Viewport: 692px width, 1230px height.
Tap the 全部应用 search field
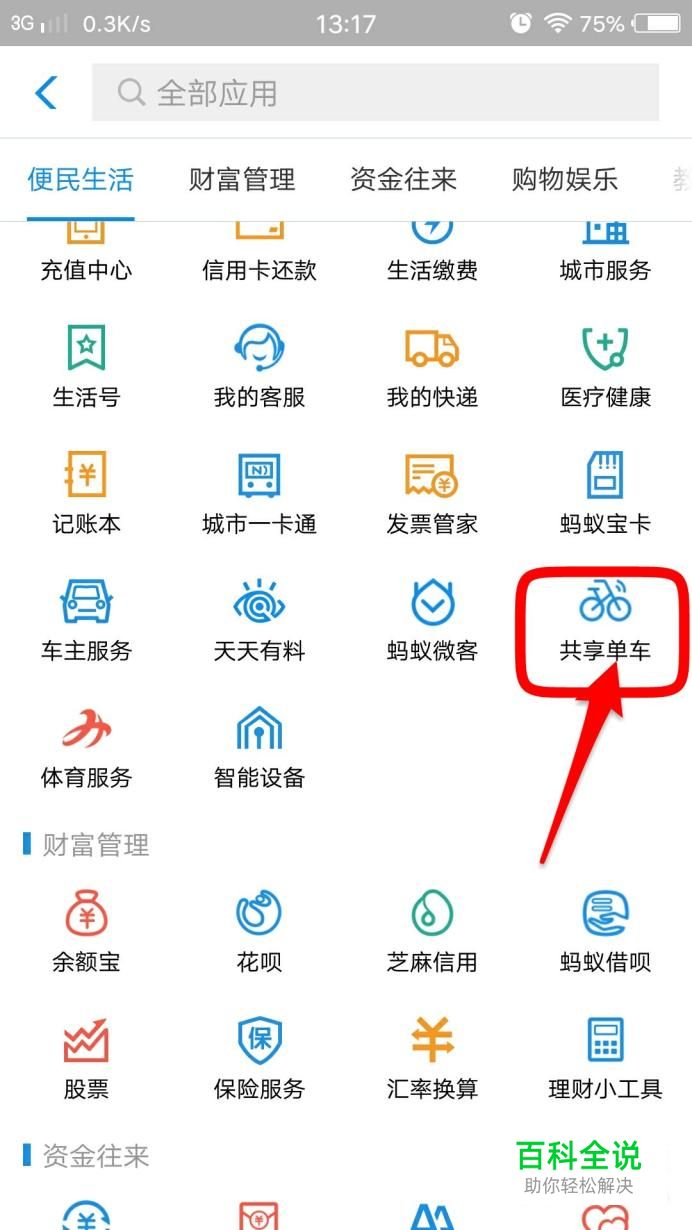375,93
